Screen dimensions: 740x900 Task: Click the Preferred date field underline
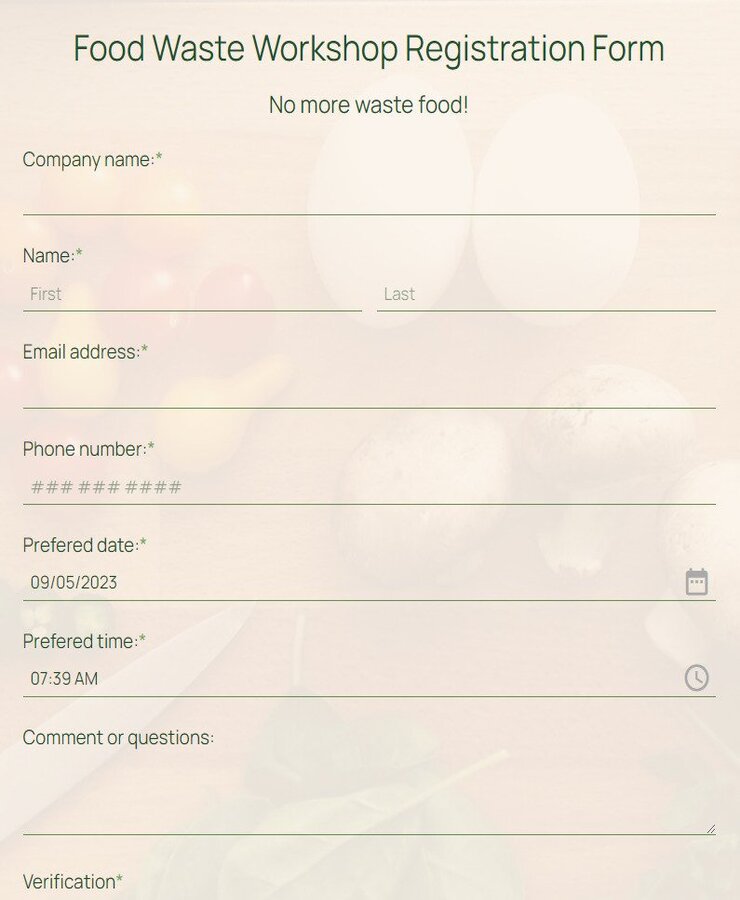pyautogui.click(x=370, y=600)
